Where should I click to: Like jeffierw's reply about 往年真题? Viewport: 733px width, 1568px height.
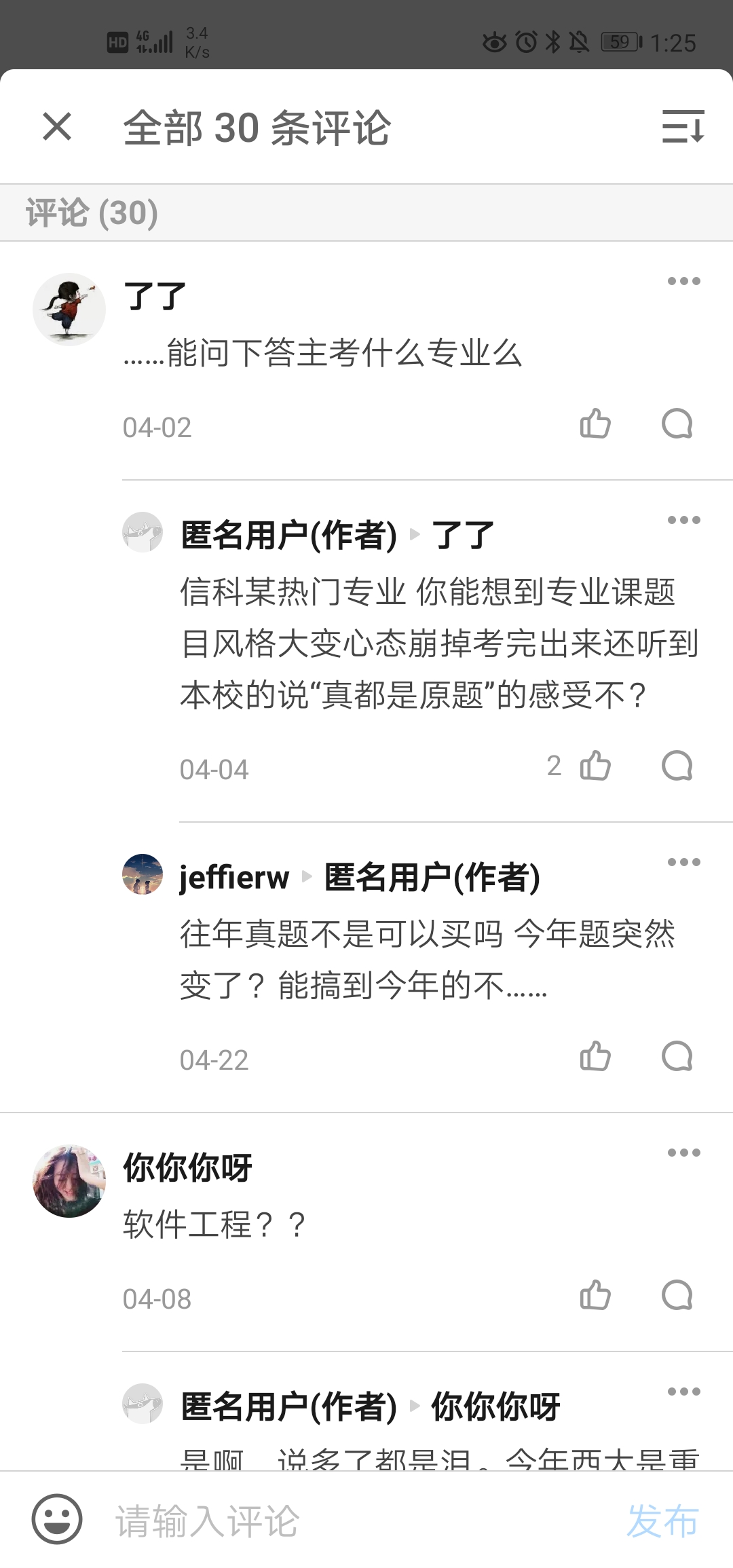coord(595,1057)
